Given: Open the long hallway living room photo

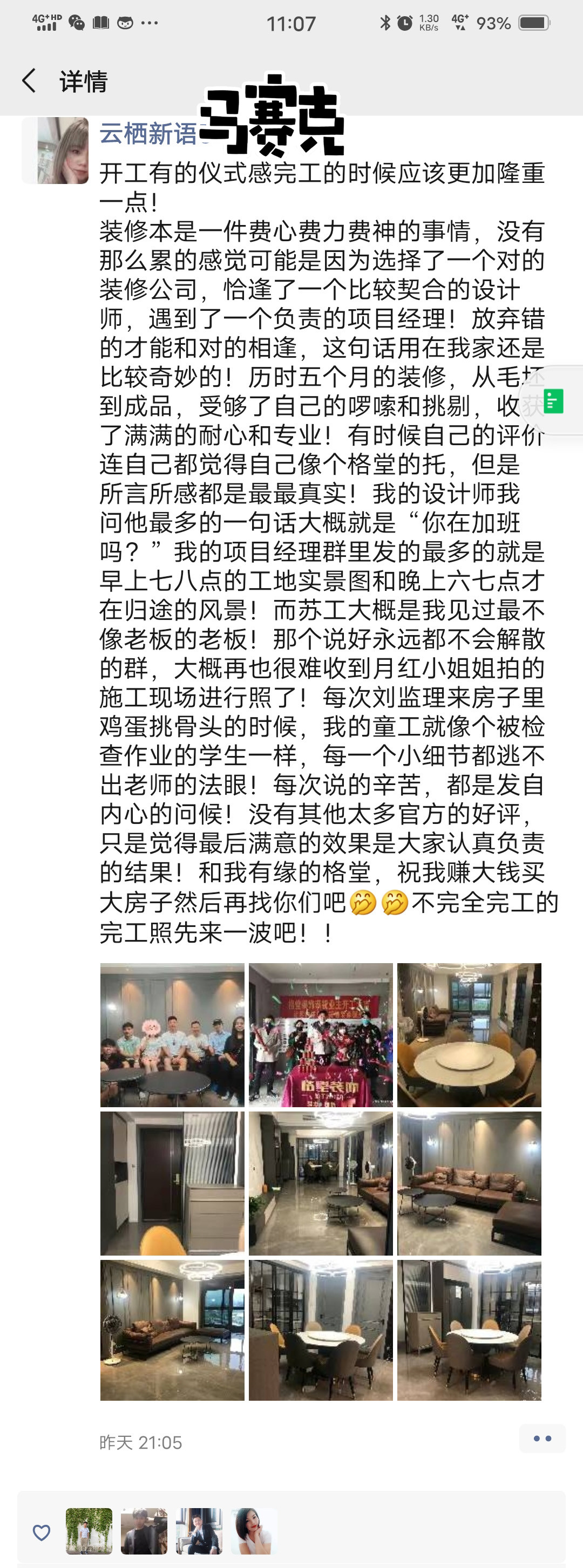Looking at the screenshot, I should [x=321, y=1183].
